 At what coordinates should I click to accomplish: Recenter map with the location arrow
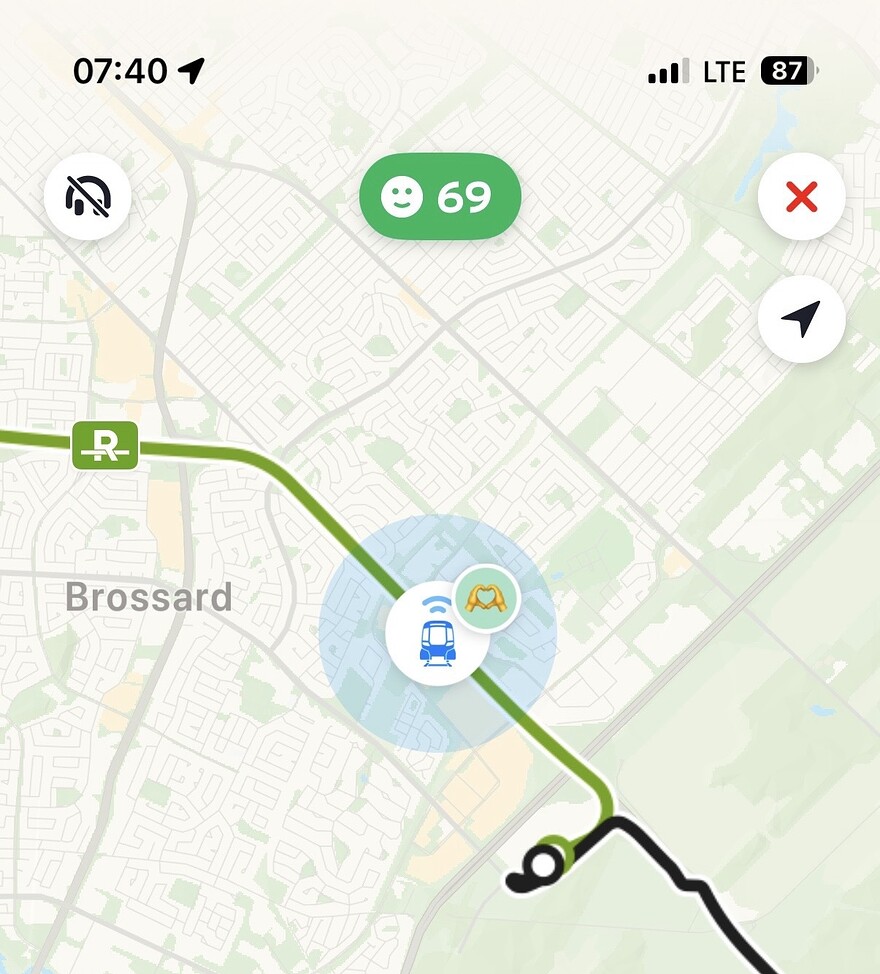pos(801,319)
